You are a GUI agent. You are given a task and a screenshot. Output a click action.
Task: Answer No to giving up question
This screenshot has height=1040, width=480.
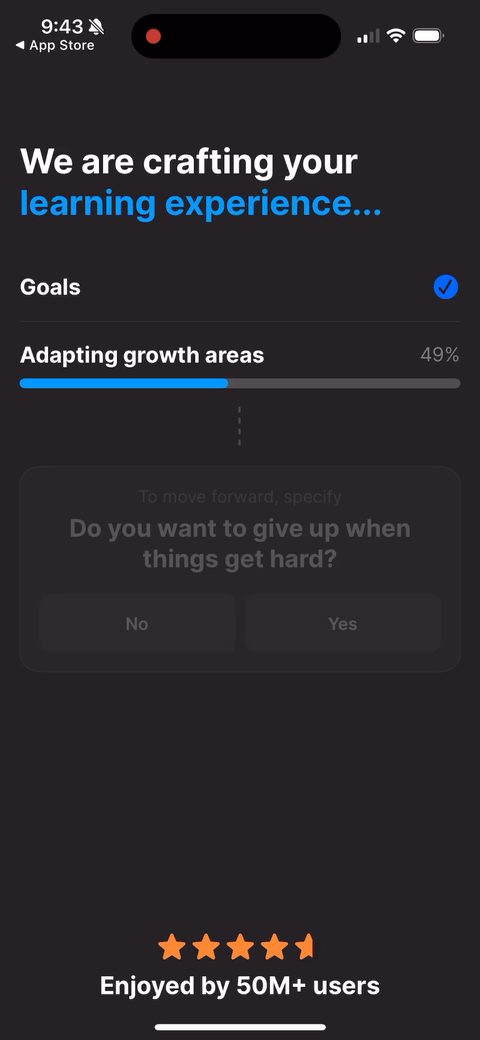pyautogui.click(x=137, y=623)
